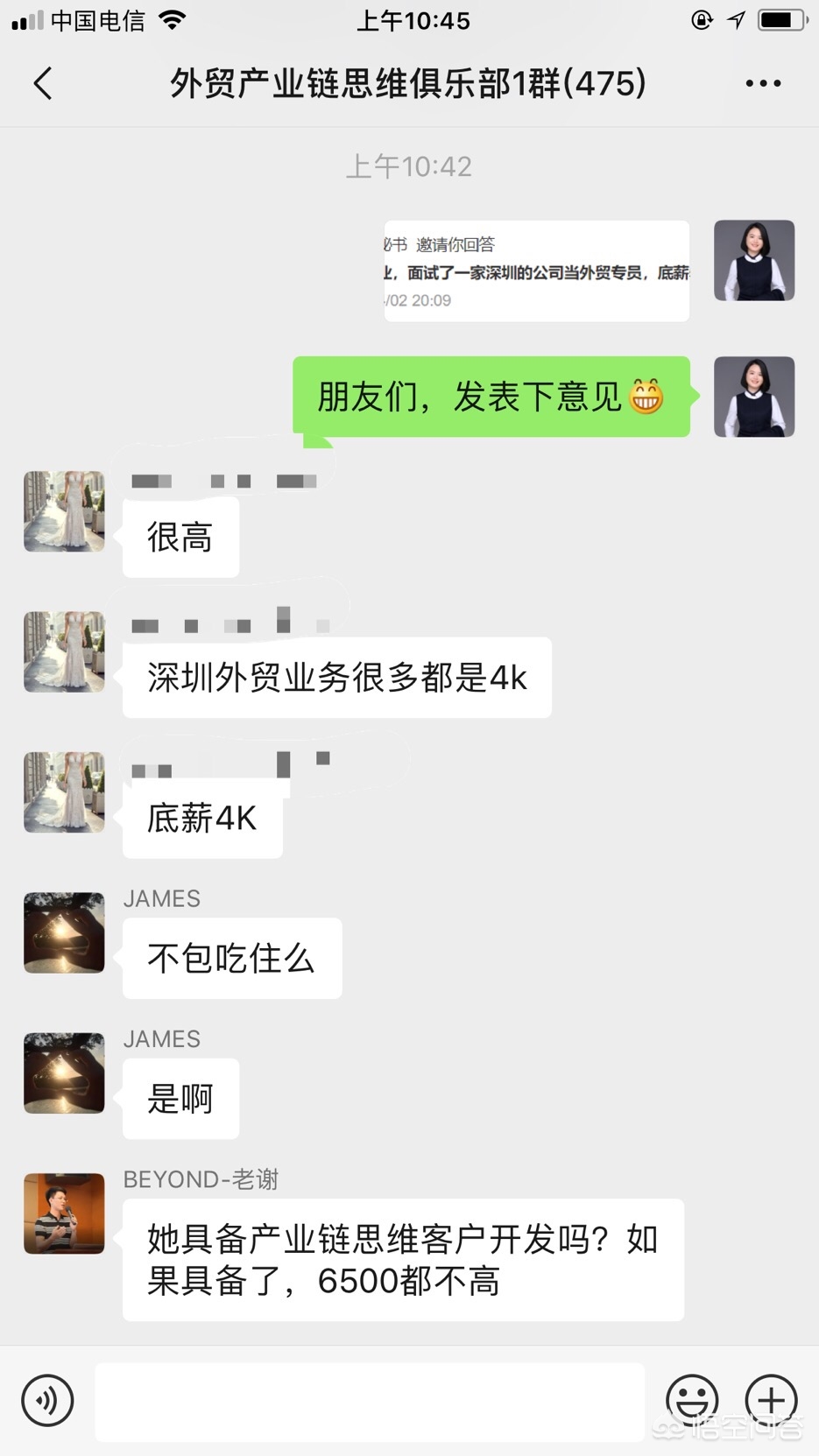Open the group chat options menu

762,84
